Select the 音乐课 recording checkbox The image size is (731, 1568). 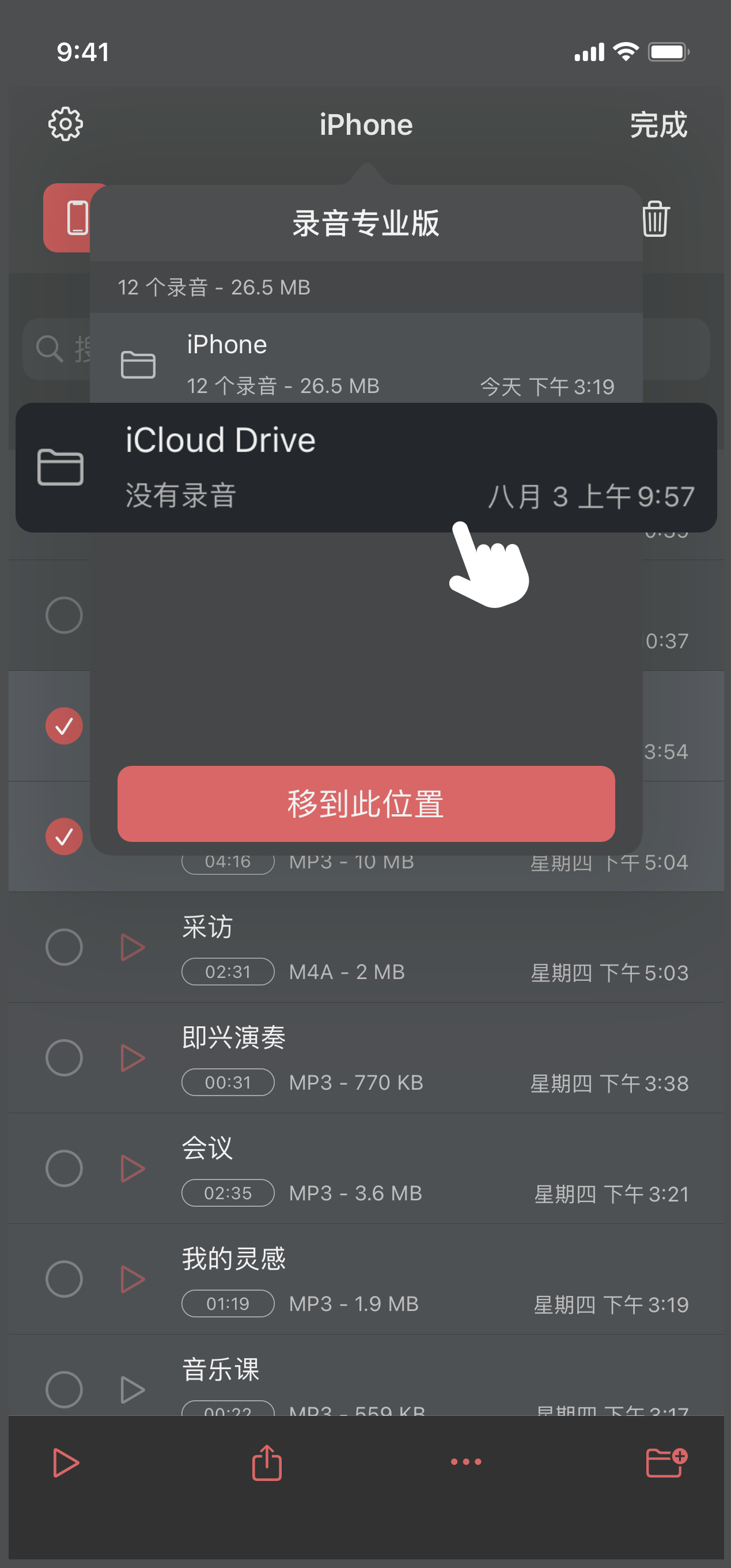click(x=64, y=1390)
